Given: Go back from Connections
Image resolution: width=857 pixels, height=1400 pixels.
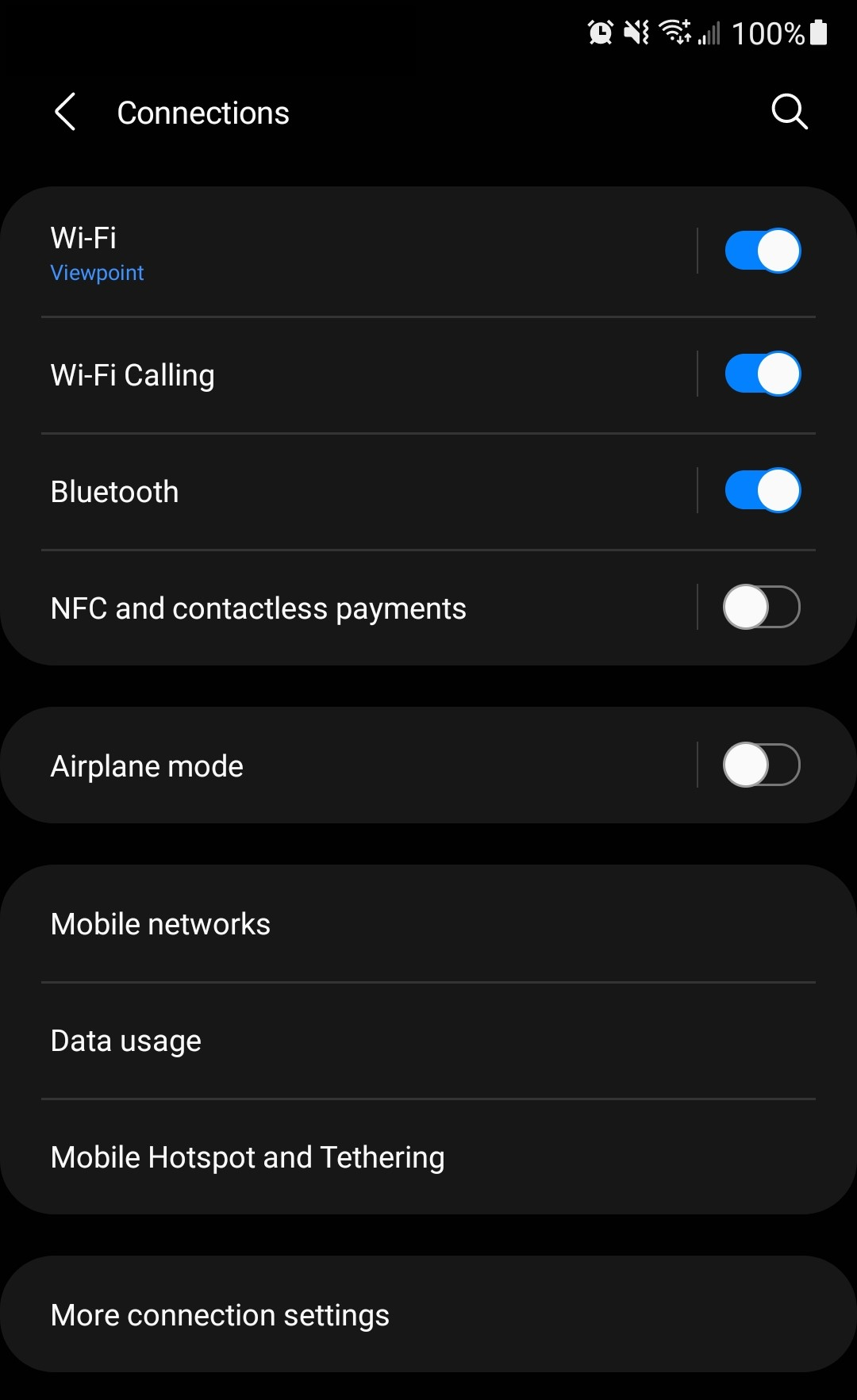Looking at the screenshot, I should [65, 112].
